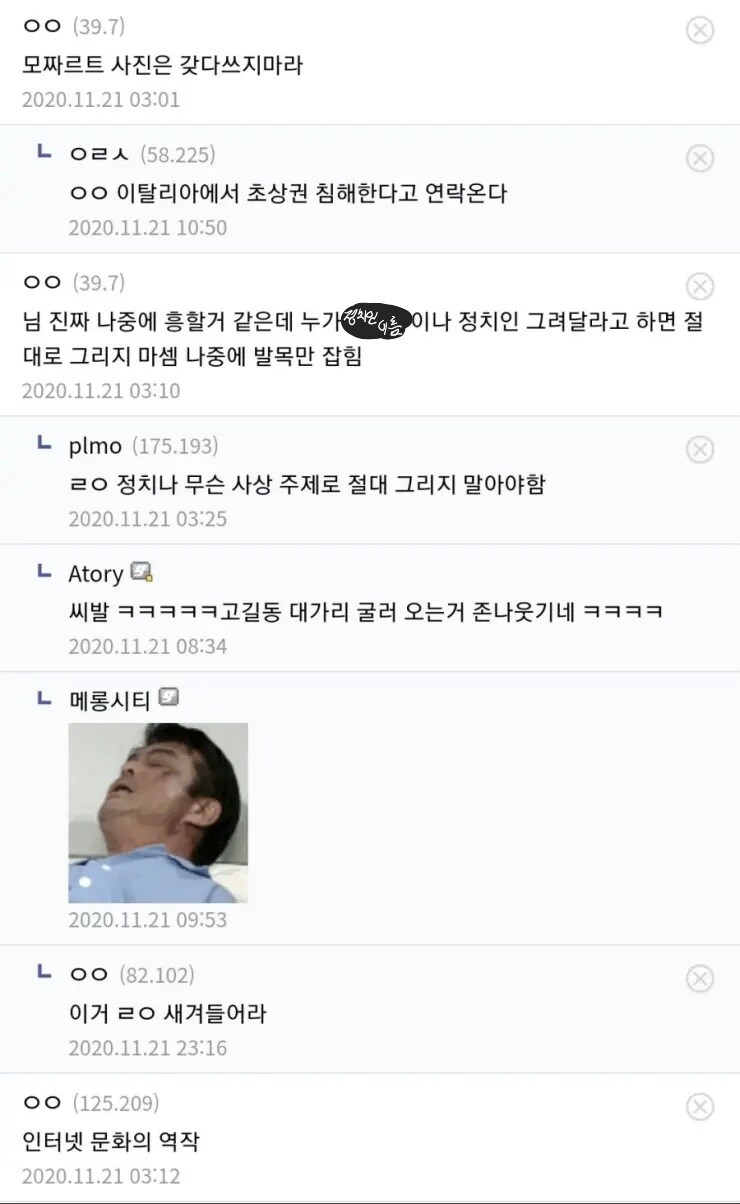Click the delete icon on plmo's reply

coord(700,446)
